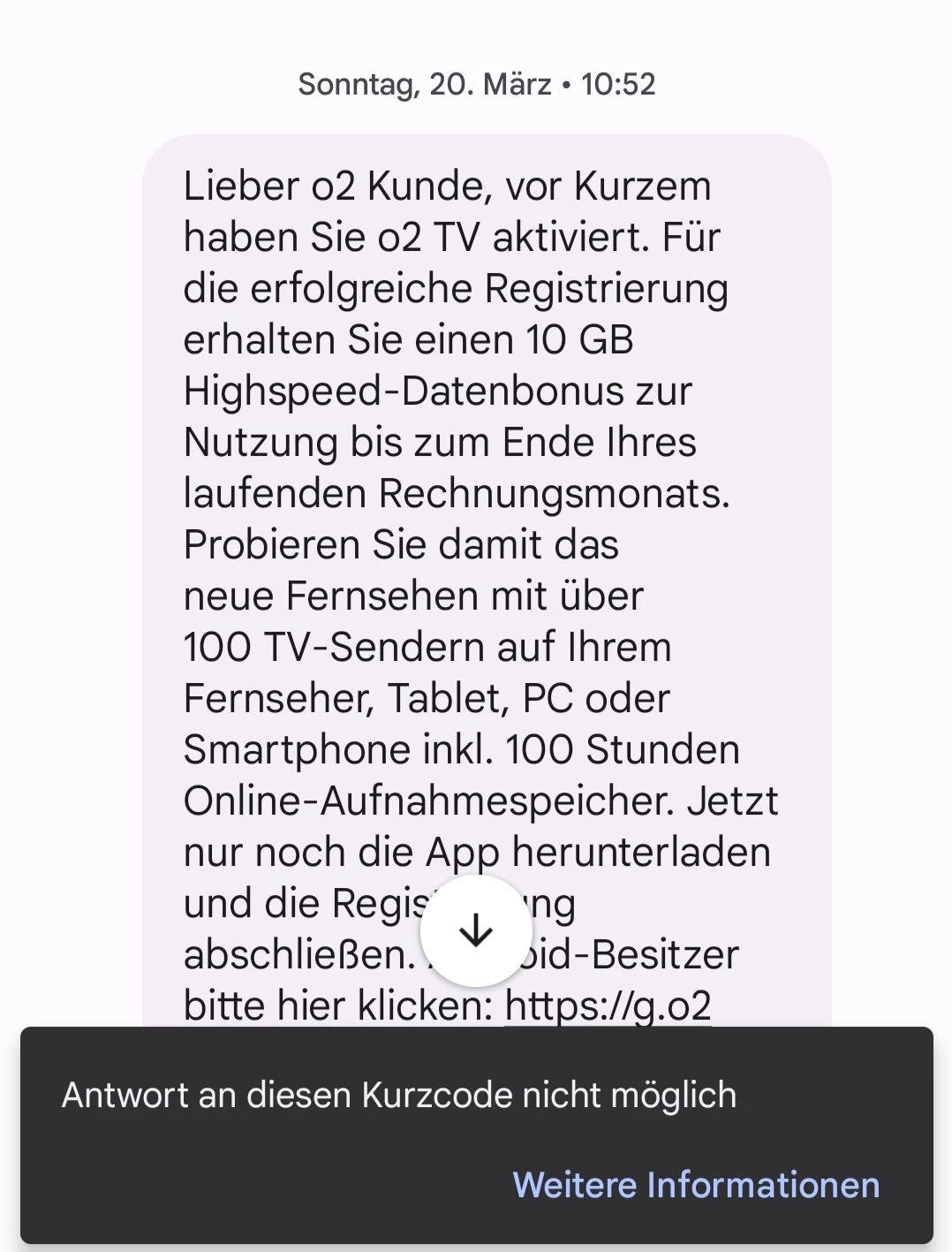Open the https://g.o2 link

608,1005
